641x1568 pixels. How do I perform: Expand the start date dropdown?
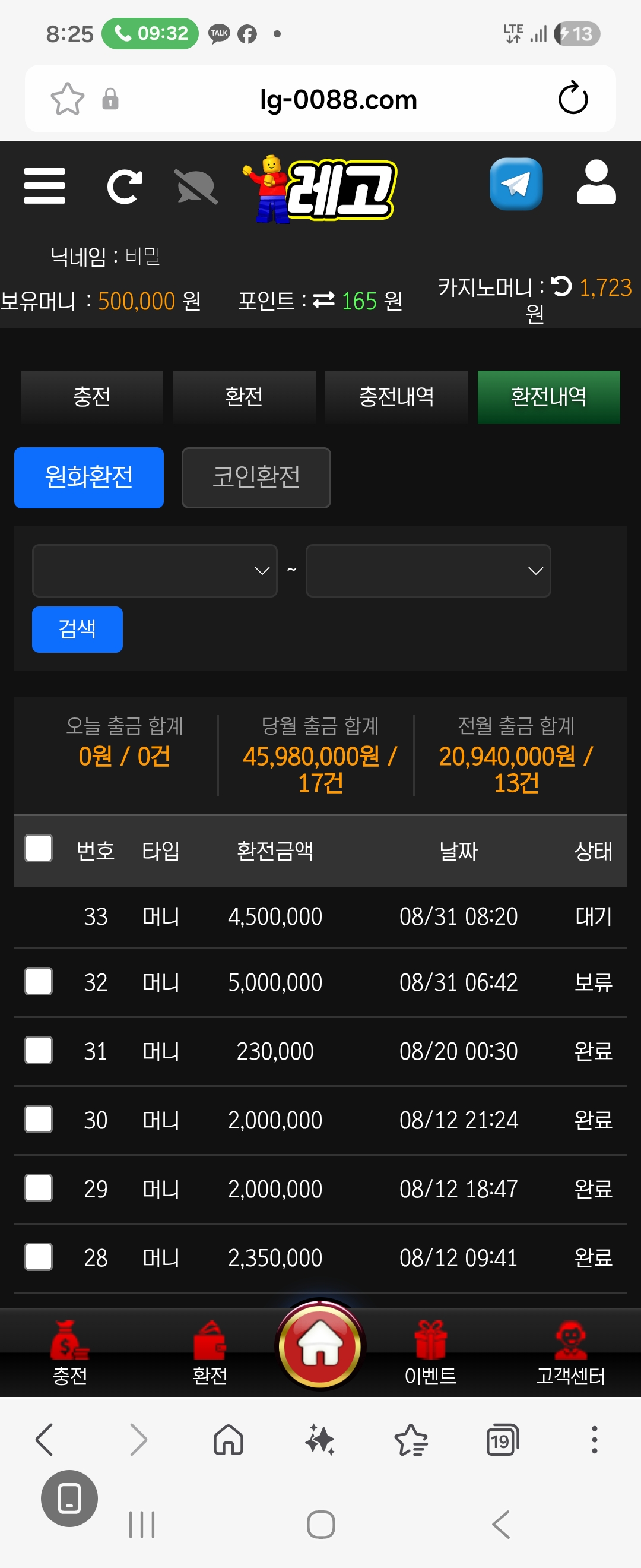154,570
